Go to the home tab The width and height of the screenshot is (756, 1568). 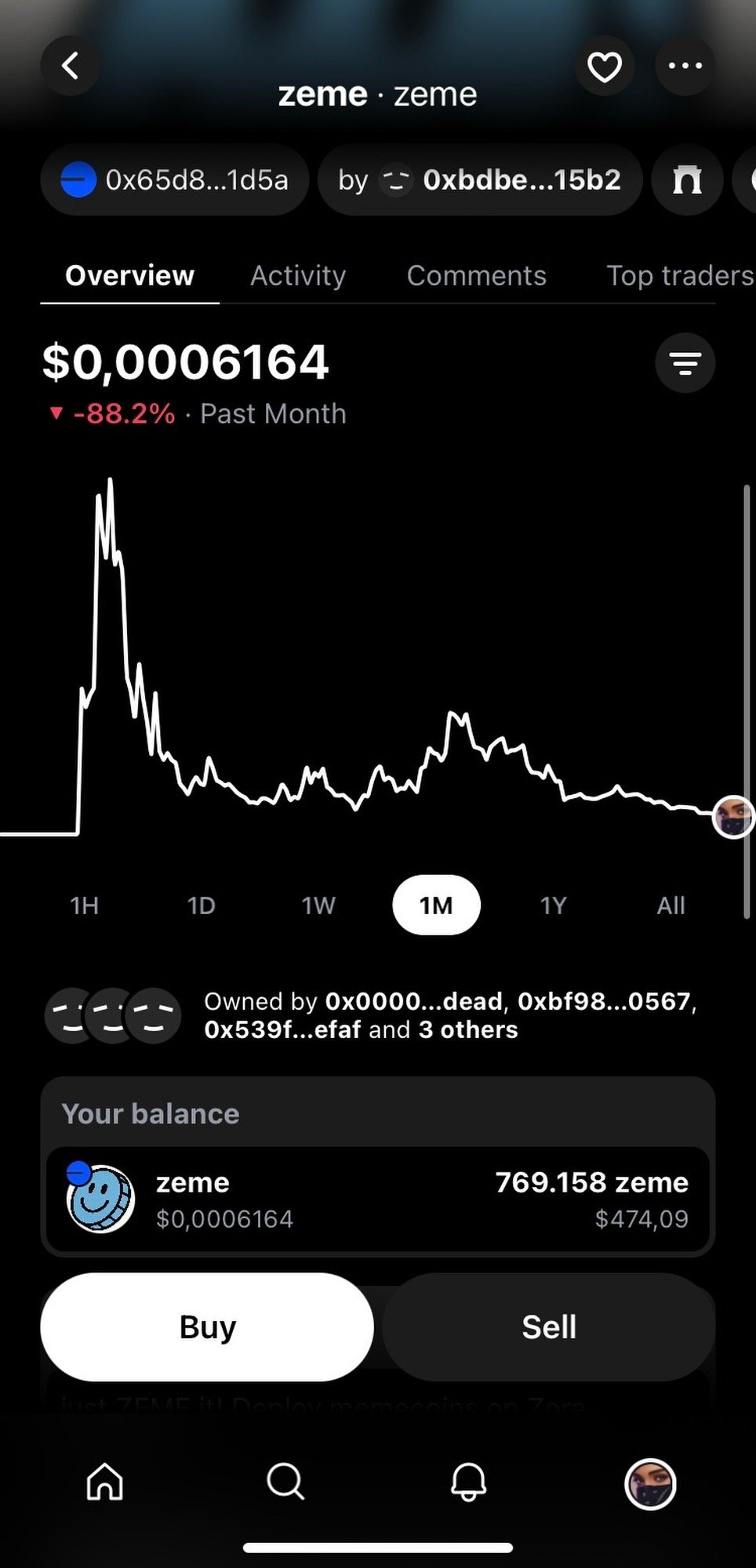pos(105,1482)
